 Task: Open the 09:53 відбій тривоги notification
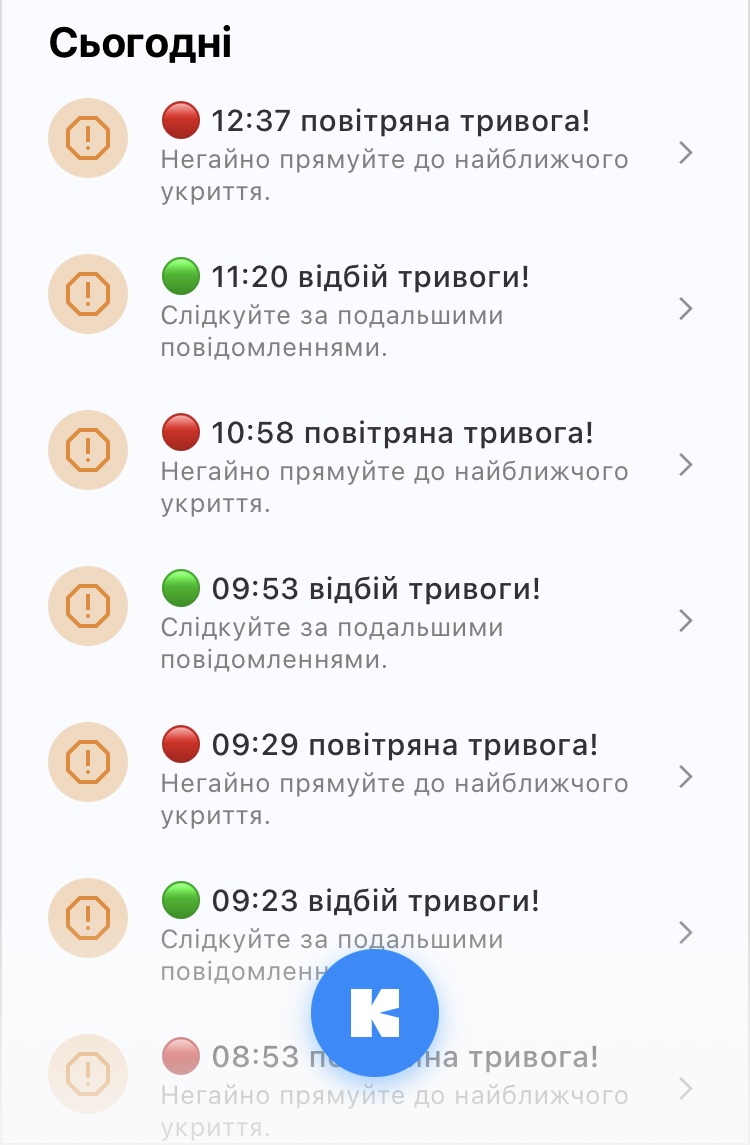[400, 620]
